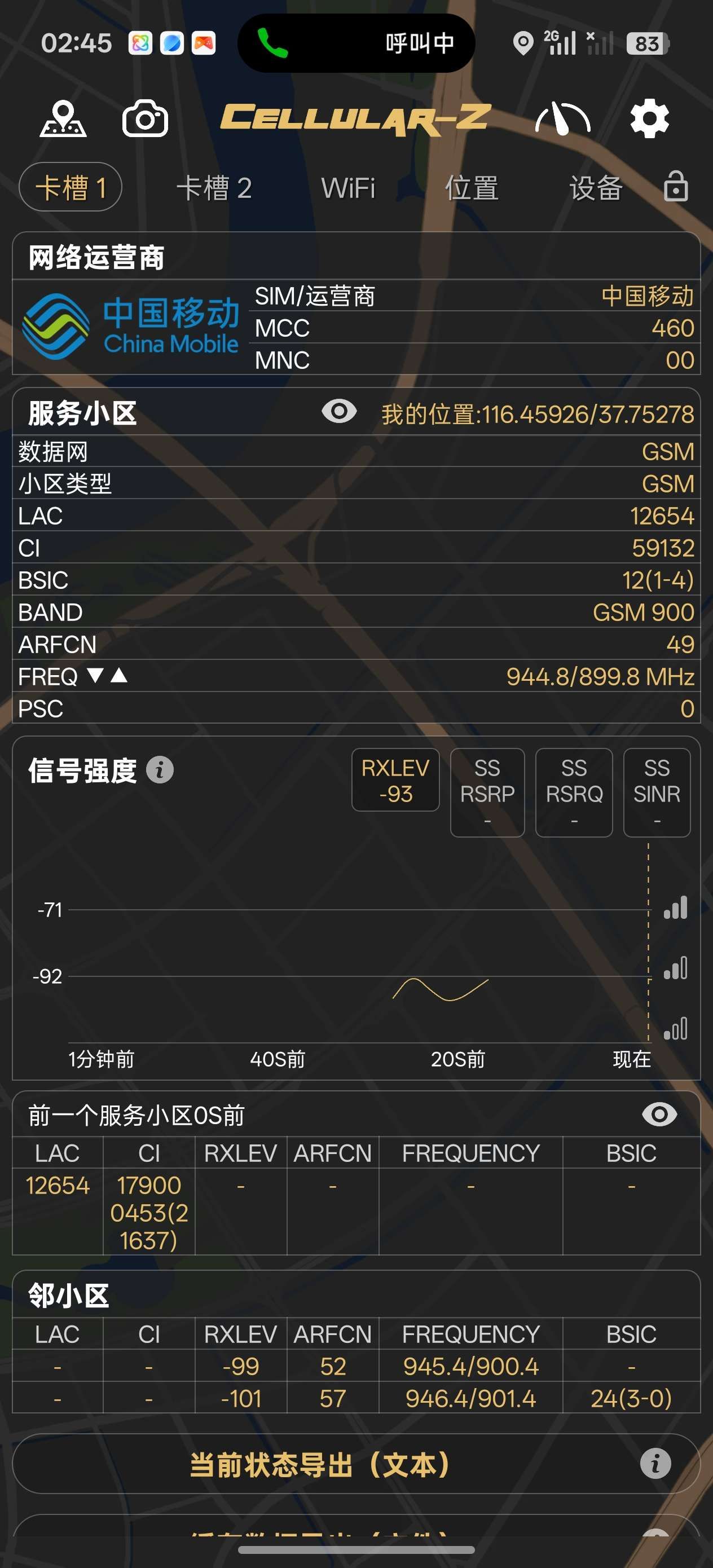
Task: Go to the 设备 tab
Action: coord(596,187)
